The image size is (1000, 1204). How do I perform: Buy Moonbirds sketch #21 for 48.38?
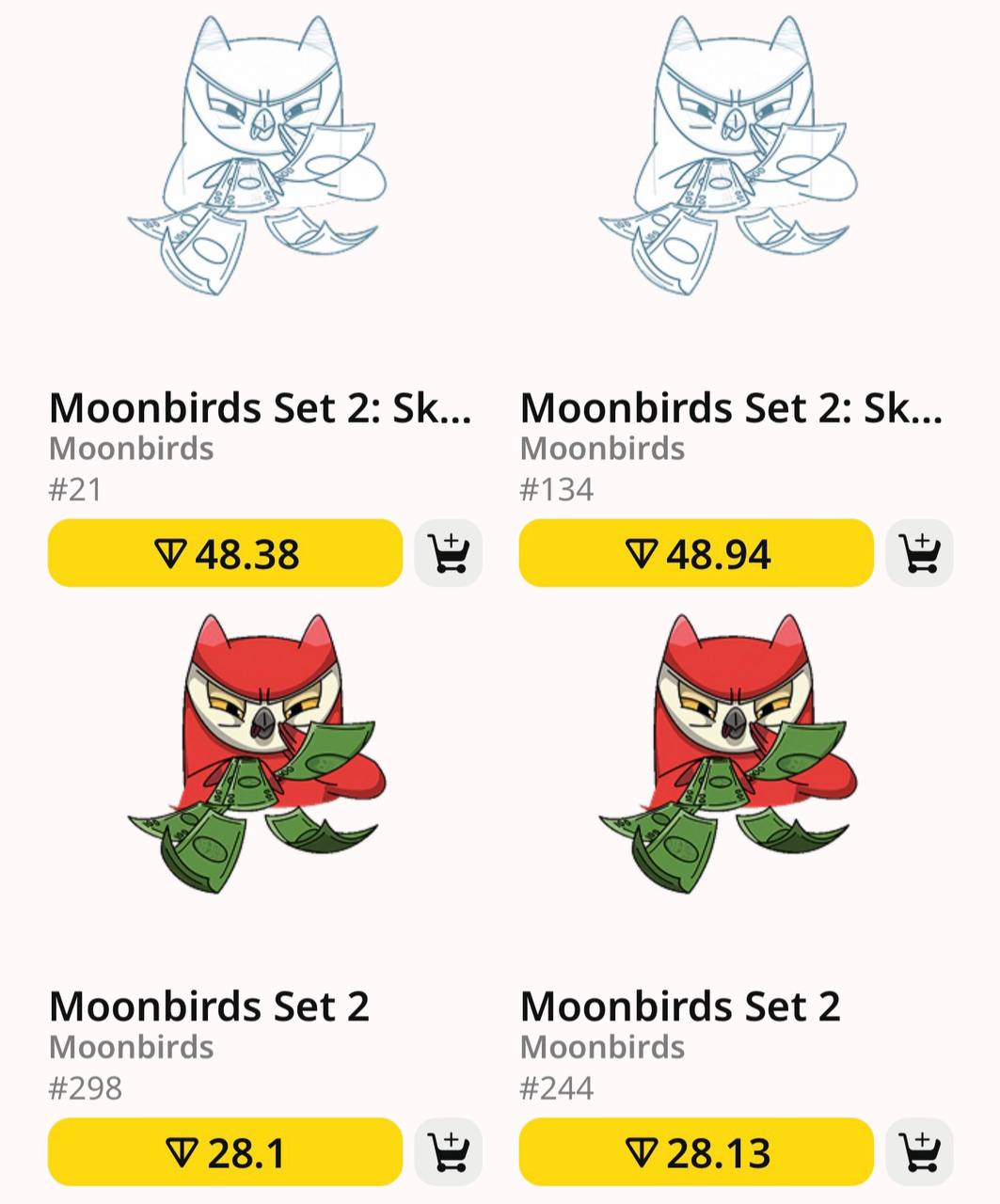225,553
